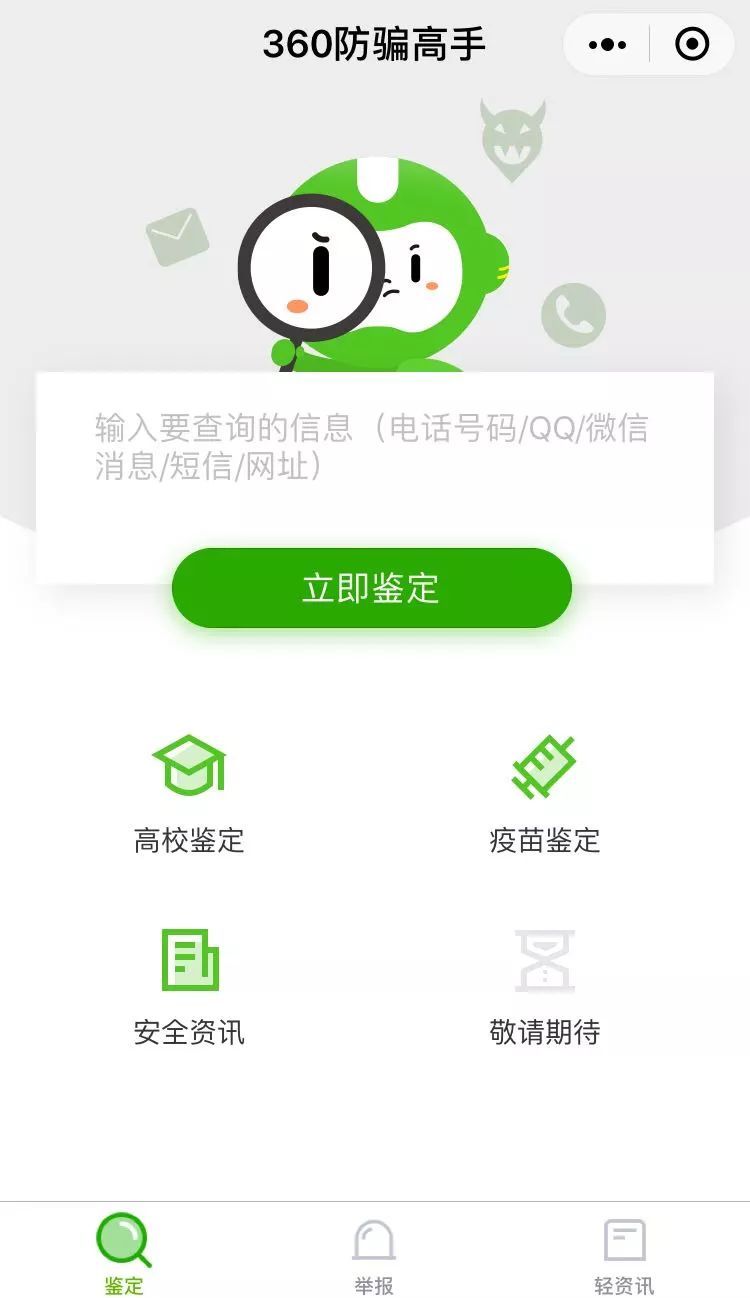The width and height of the screenshot is (750, 1298).
Task: Open the 高校鉴定 feature by its label
Action: [188, 841]
